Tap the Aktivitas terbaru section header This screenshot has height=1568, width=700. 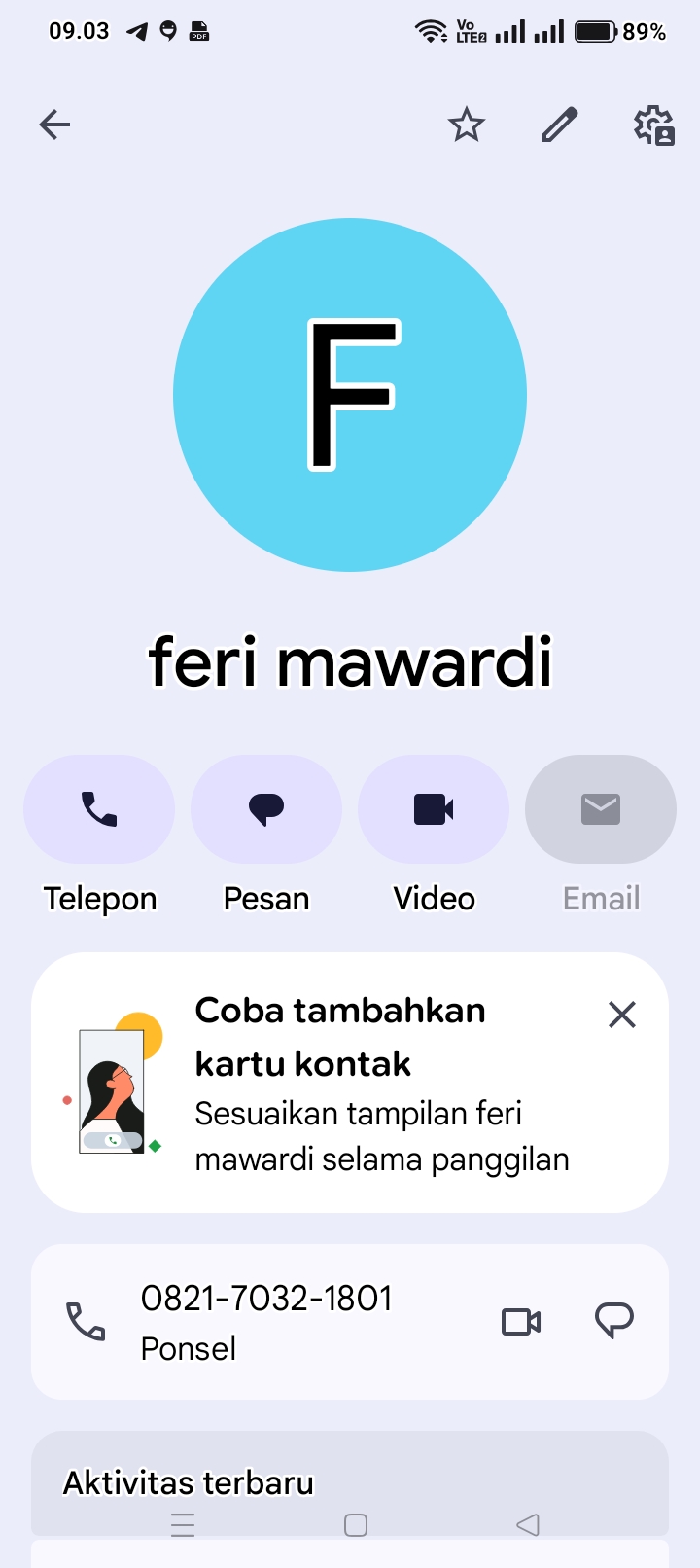tap(188, 1482)
